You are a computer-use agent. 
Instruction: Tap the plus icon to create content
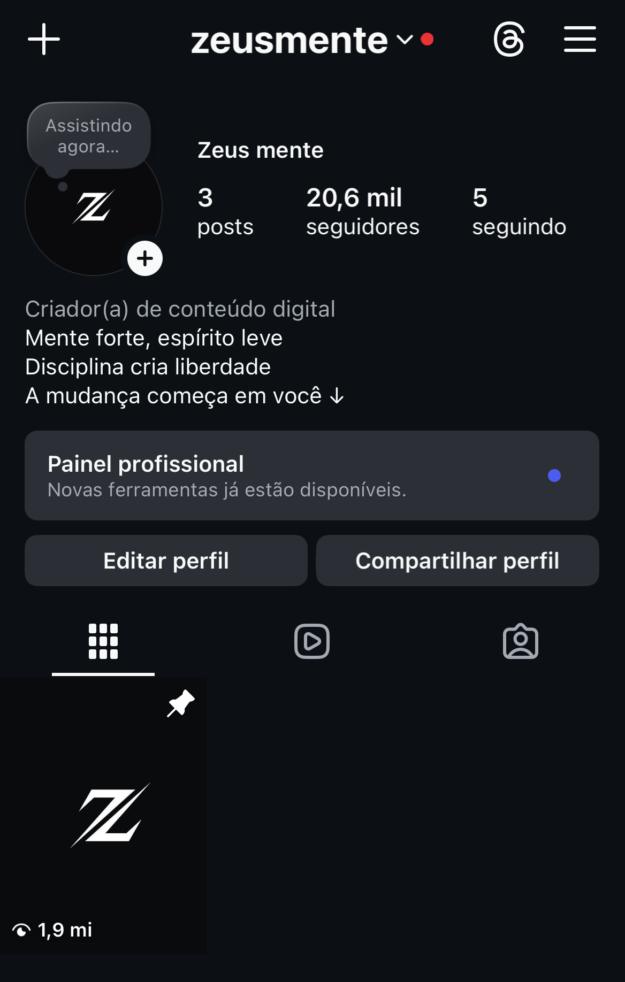coord(44,40)
